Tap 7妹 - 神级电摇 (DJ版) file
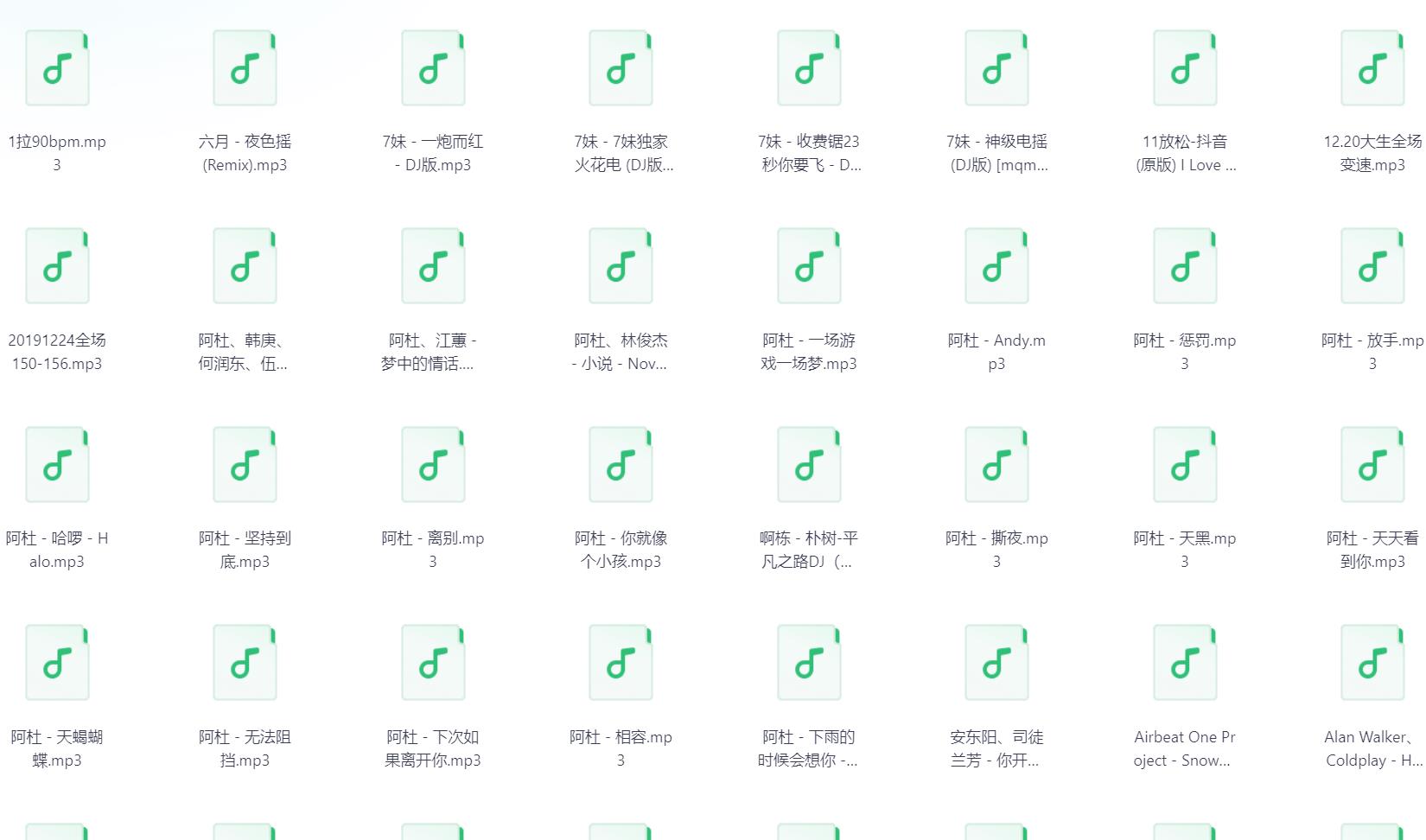 [x=996, y=69]
